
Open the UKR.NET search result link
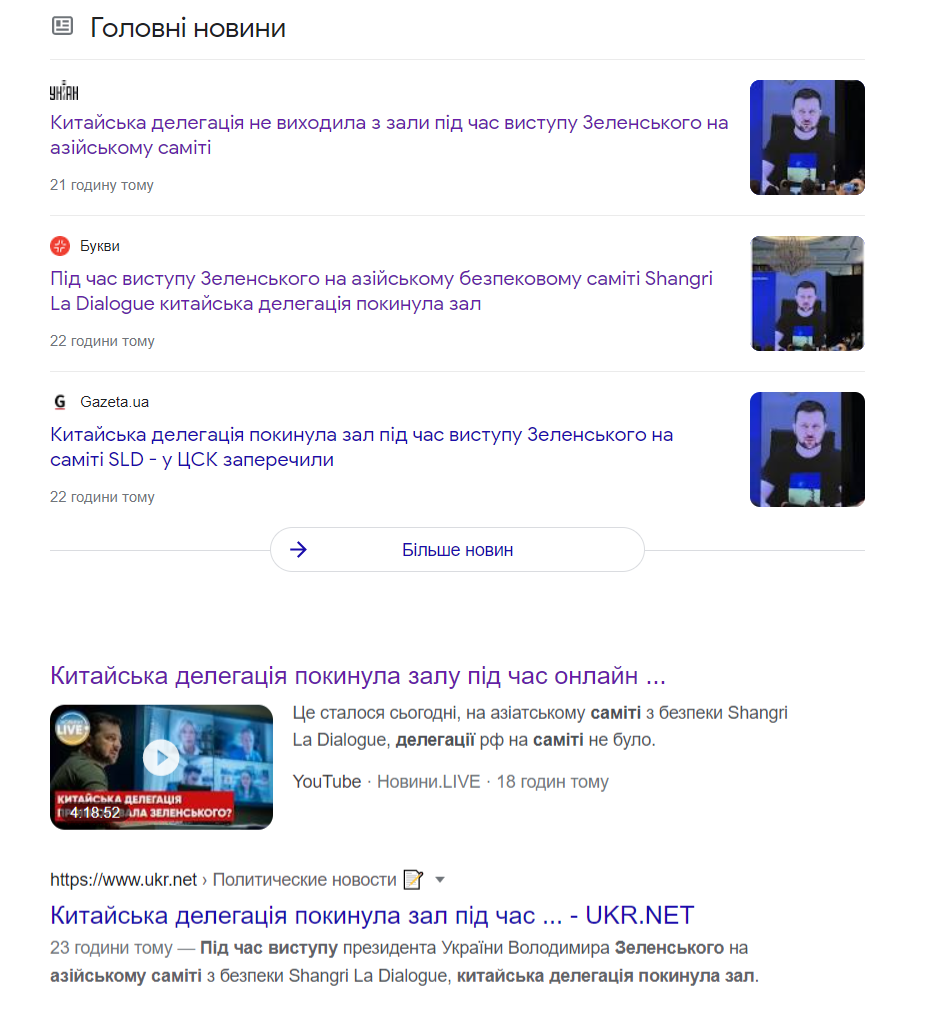pos(371,915)
